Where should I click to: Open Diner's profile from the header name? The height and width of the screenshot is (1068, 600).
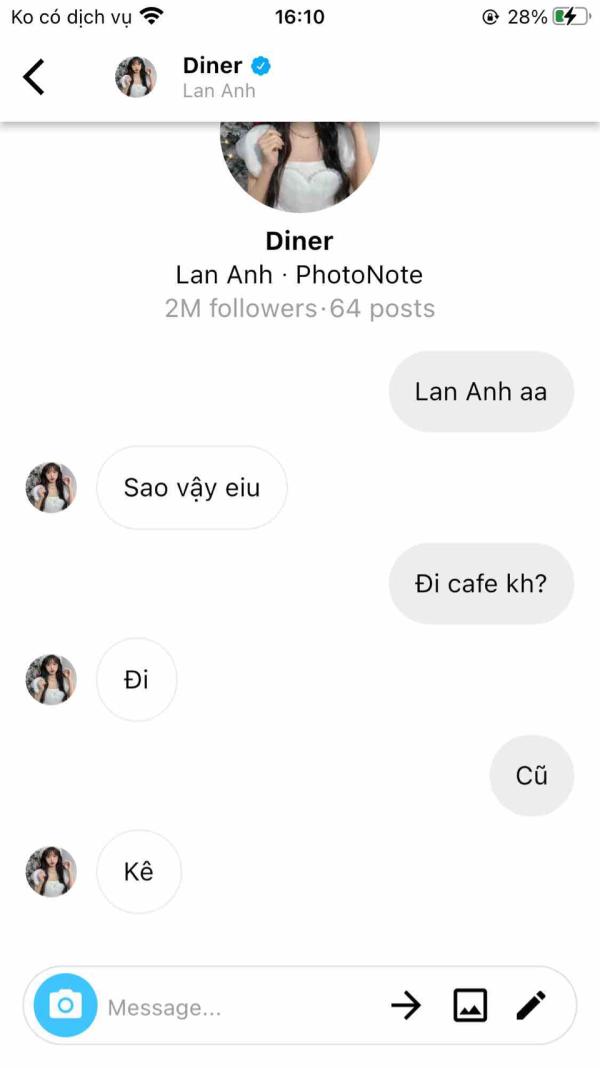(x=212, y=65)
